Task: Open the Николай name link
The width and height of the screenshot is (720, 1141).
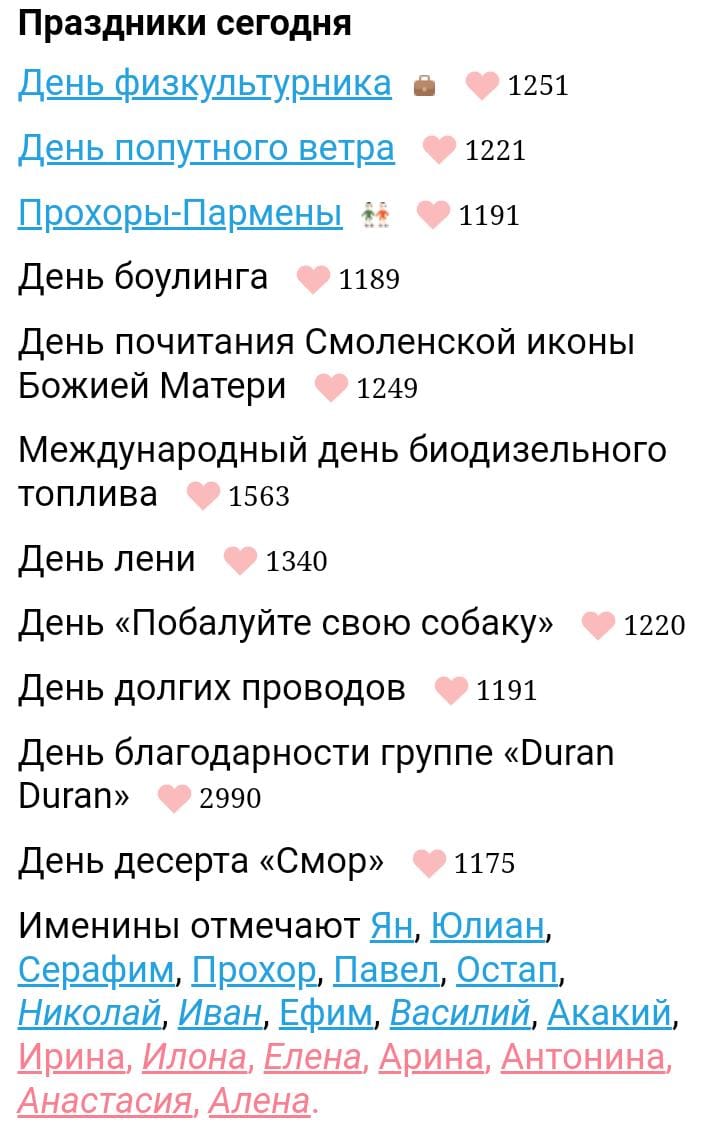Action: coord(89,1013)
